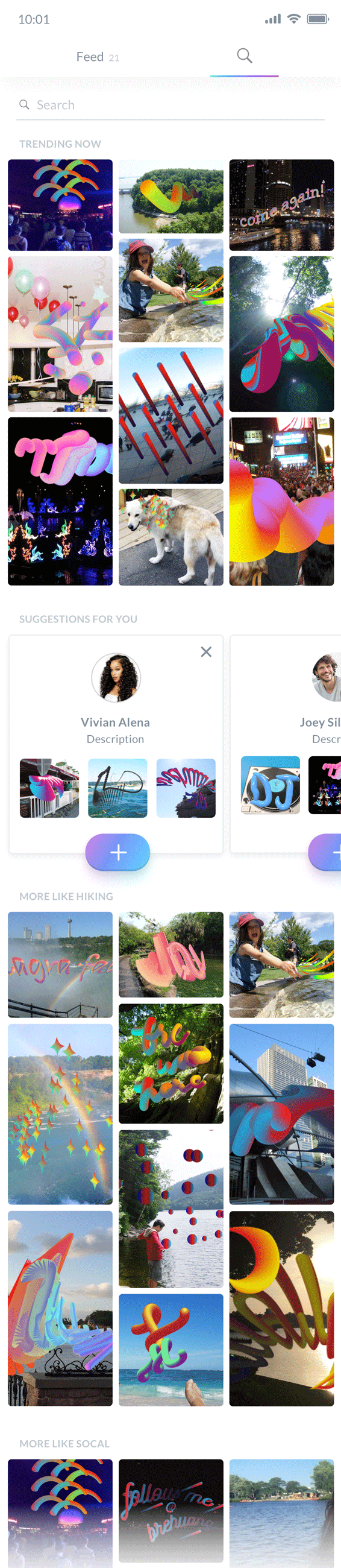Open the trending "come again!" city photo

click(281, 204)
